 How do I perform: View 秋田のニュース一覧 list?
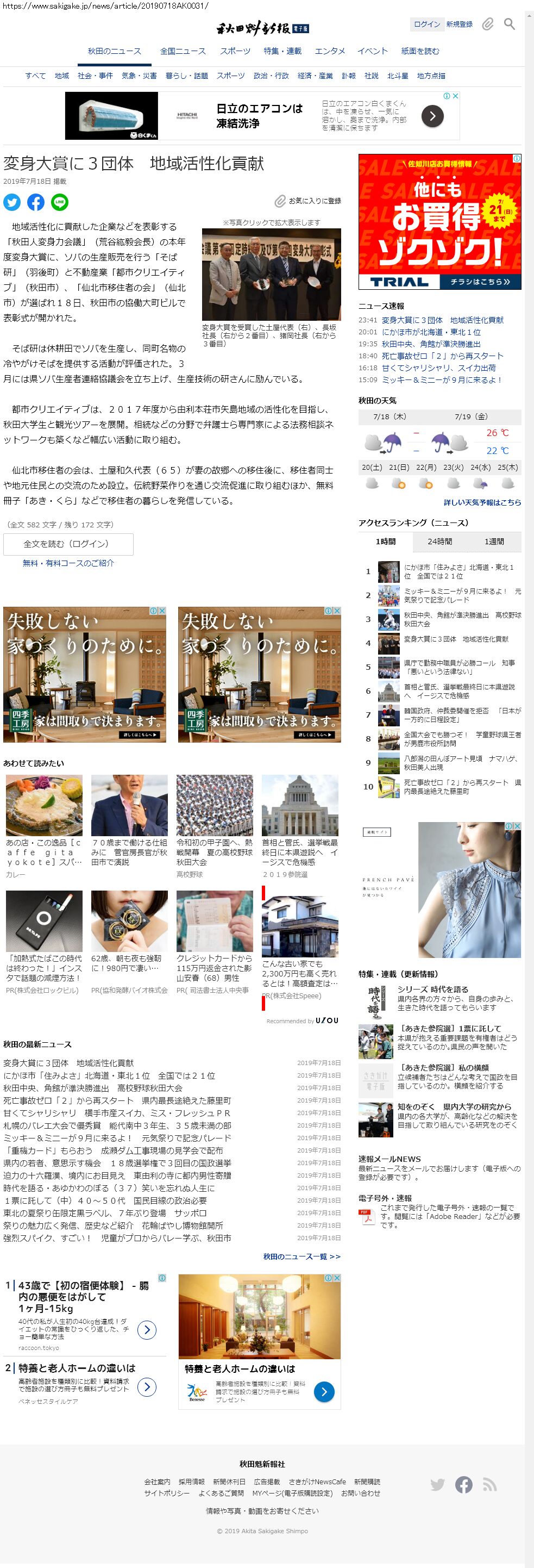click(x=301, y=1256)
